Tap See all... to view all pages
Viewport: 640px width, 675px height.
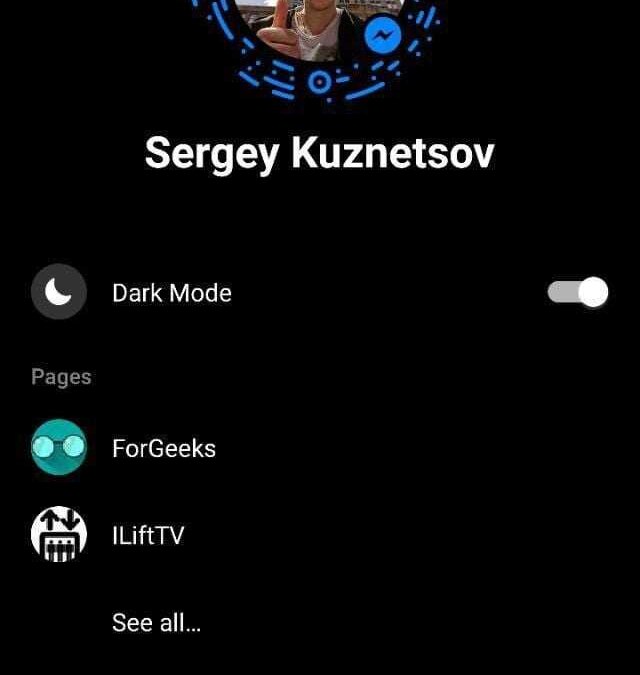tap(156, 622)
